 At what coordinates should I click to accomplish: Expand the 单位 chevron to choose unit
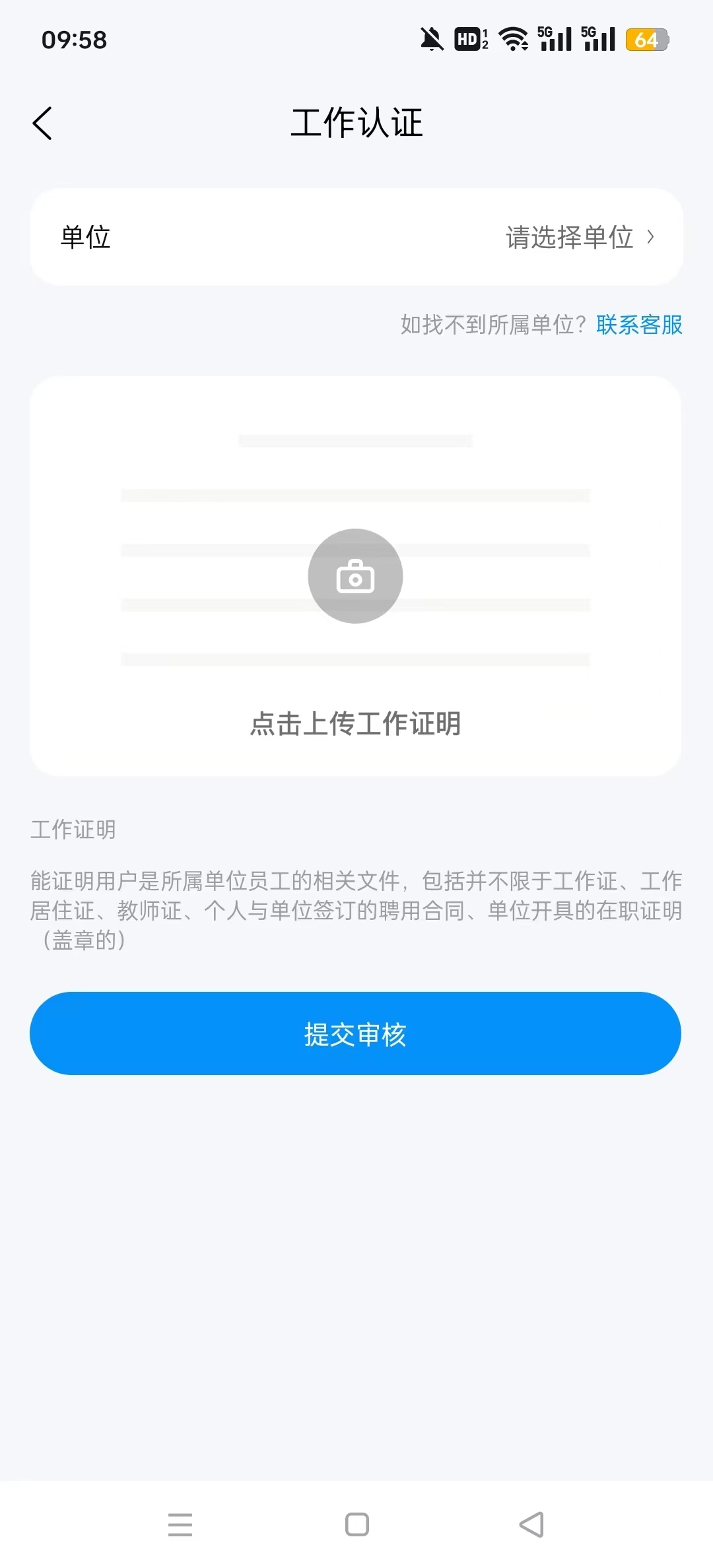(651, 236)
